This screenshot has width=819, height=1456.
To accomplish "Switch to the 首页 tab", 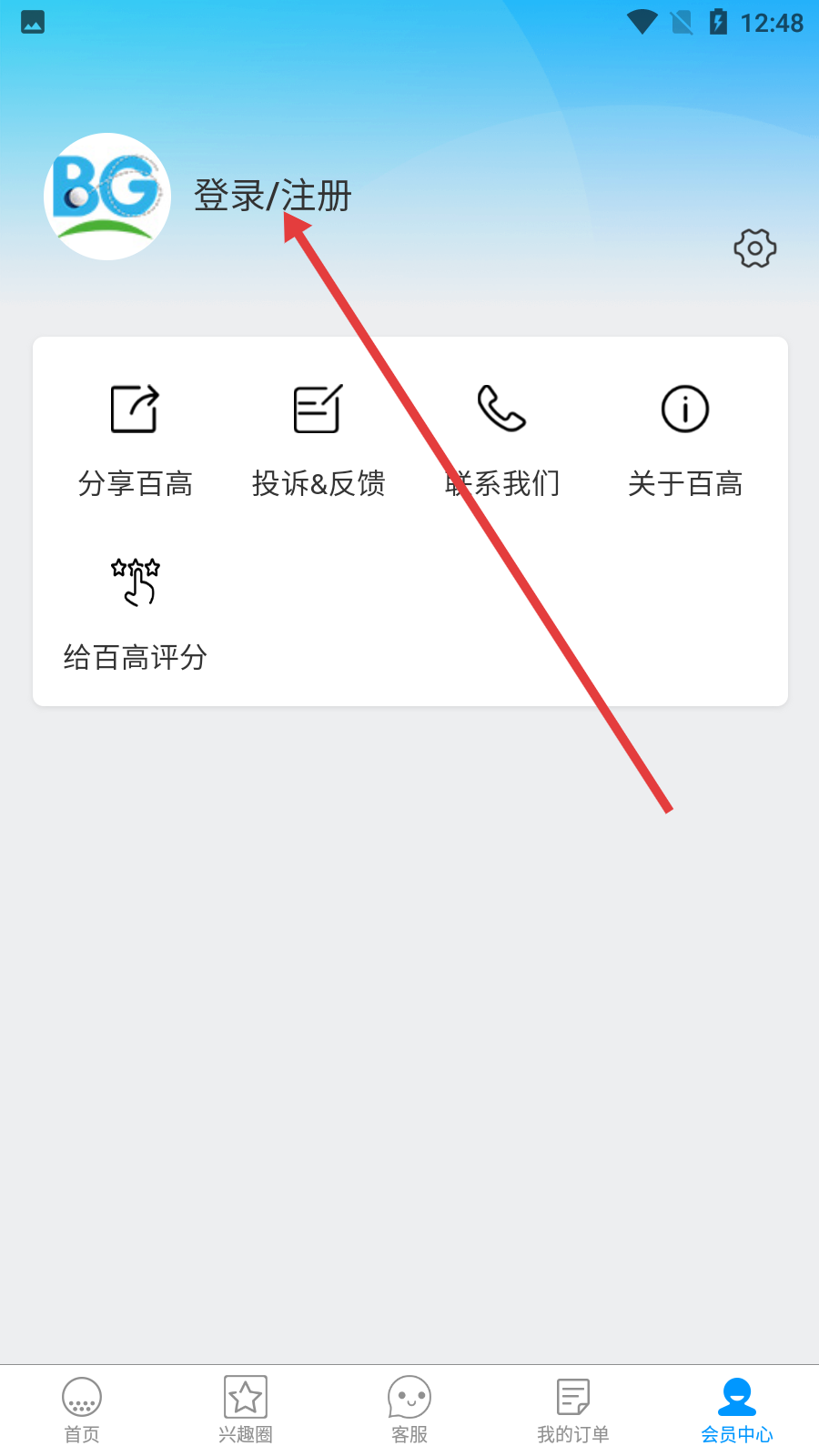I will click(x=82, y=1410).
